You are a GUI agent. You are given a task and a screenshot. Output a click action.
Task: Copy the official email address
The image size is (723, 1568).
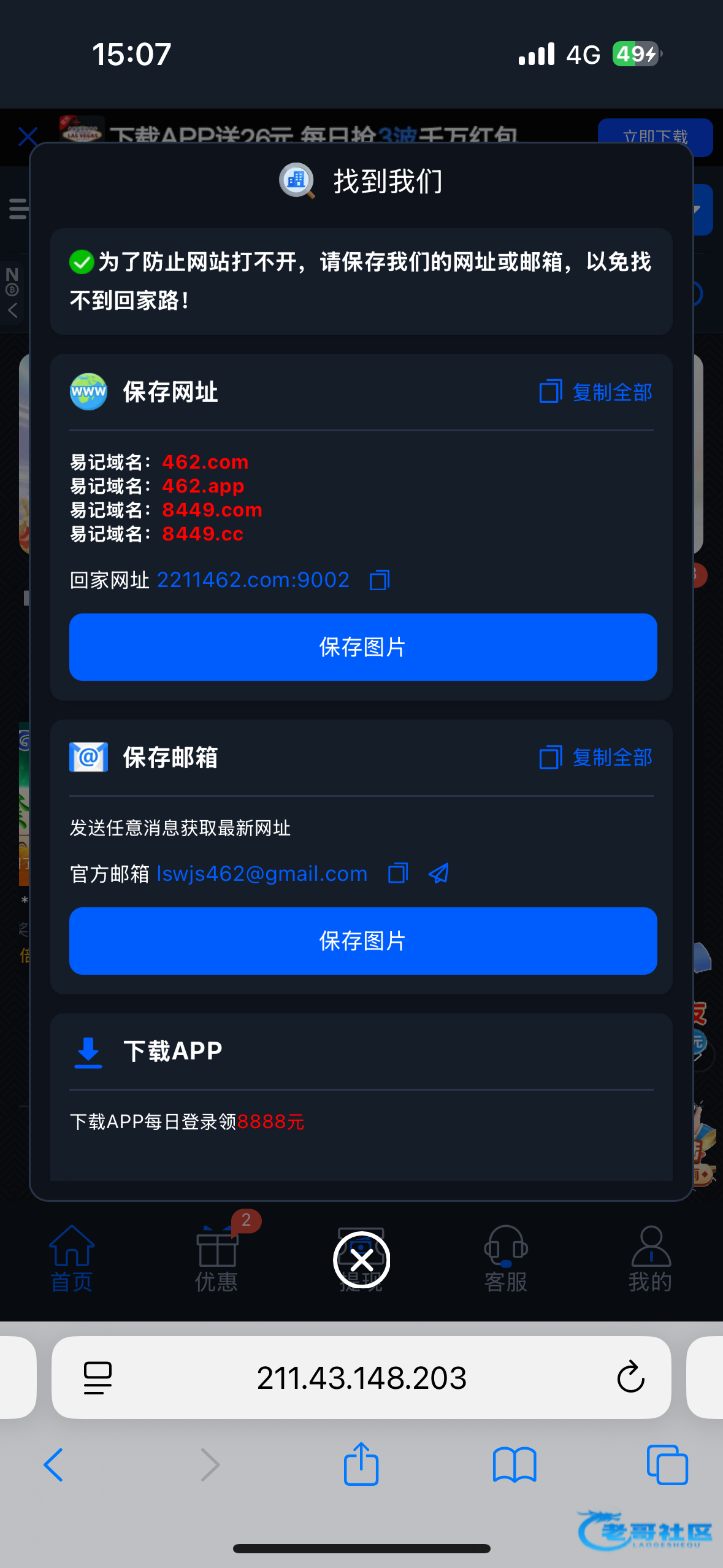pyautogui.click(x=398, y=873)
